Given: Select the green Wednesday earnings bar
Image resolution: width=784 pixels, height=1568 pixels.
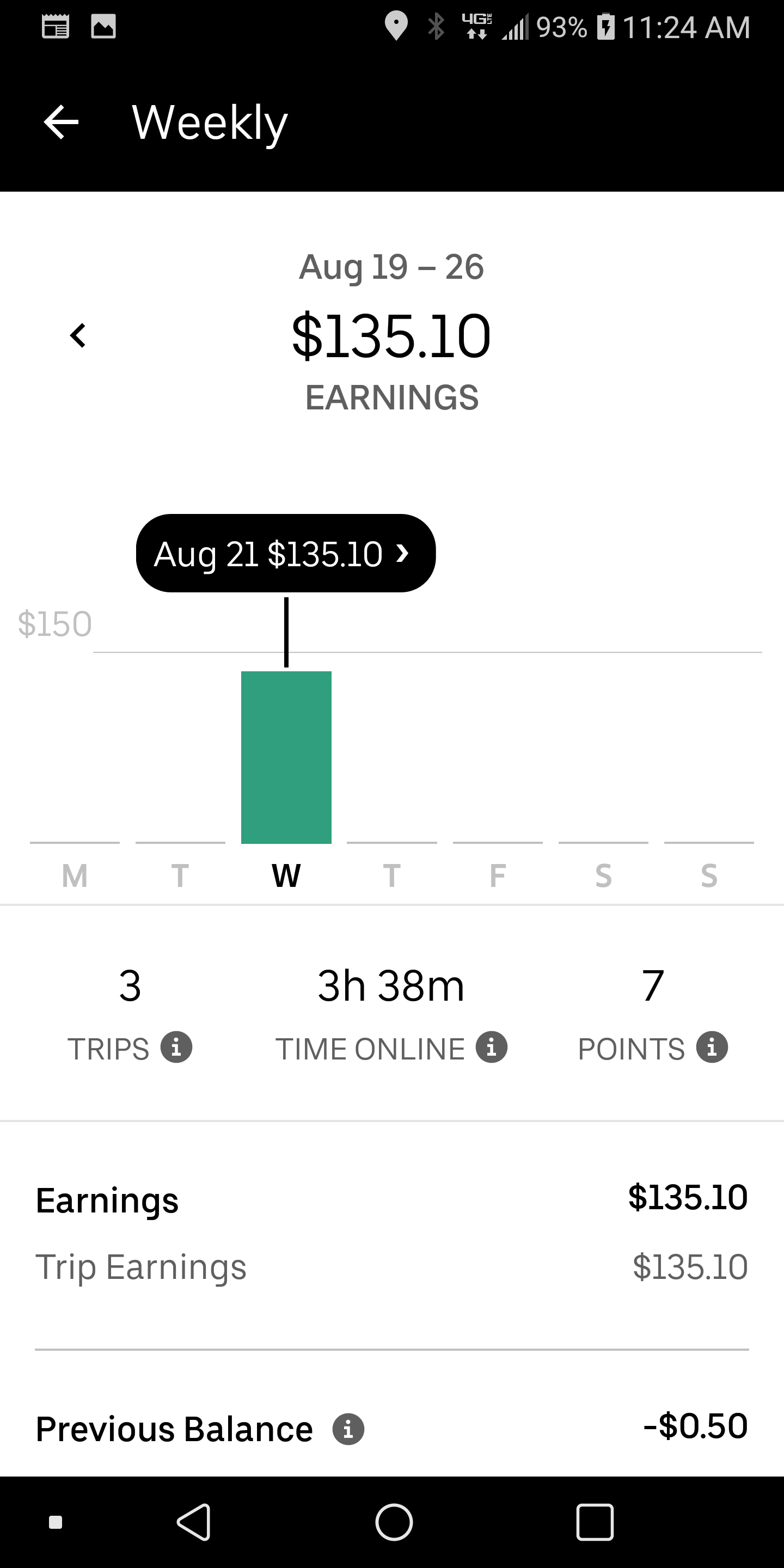Looking at the screenshot, I should coord(286,757).
